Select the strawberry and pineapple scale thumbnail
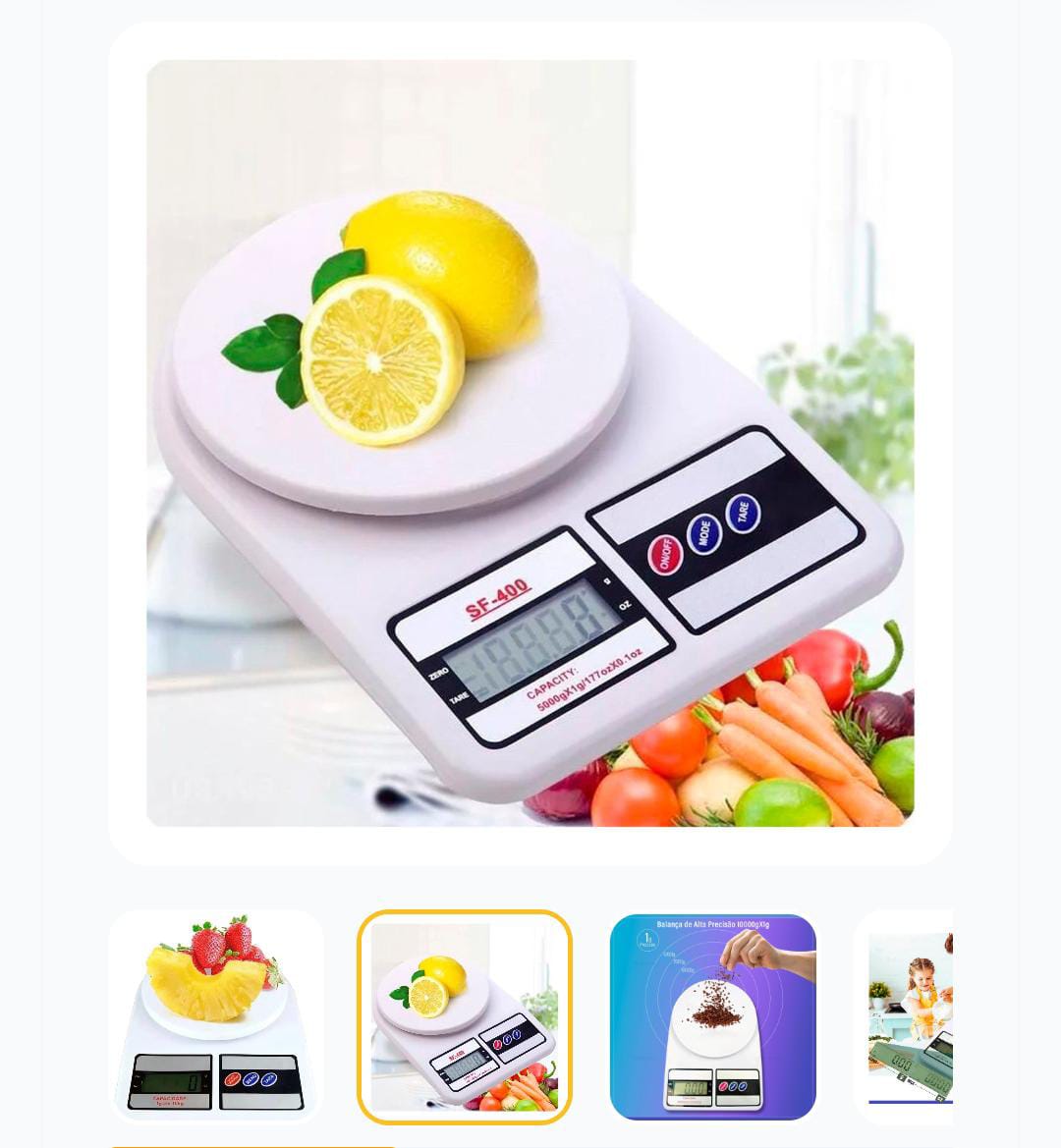 pyautogui.click(x=216, y=1016)
